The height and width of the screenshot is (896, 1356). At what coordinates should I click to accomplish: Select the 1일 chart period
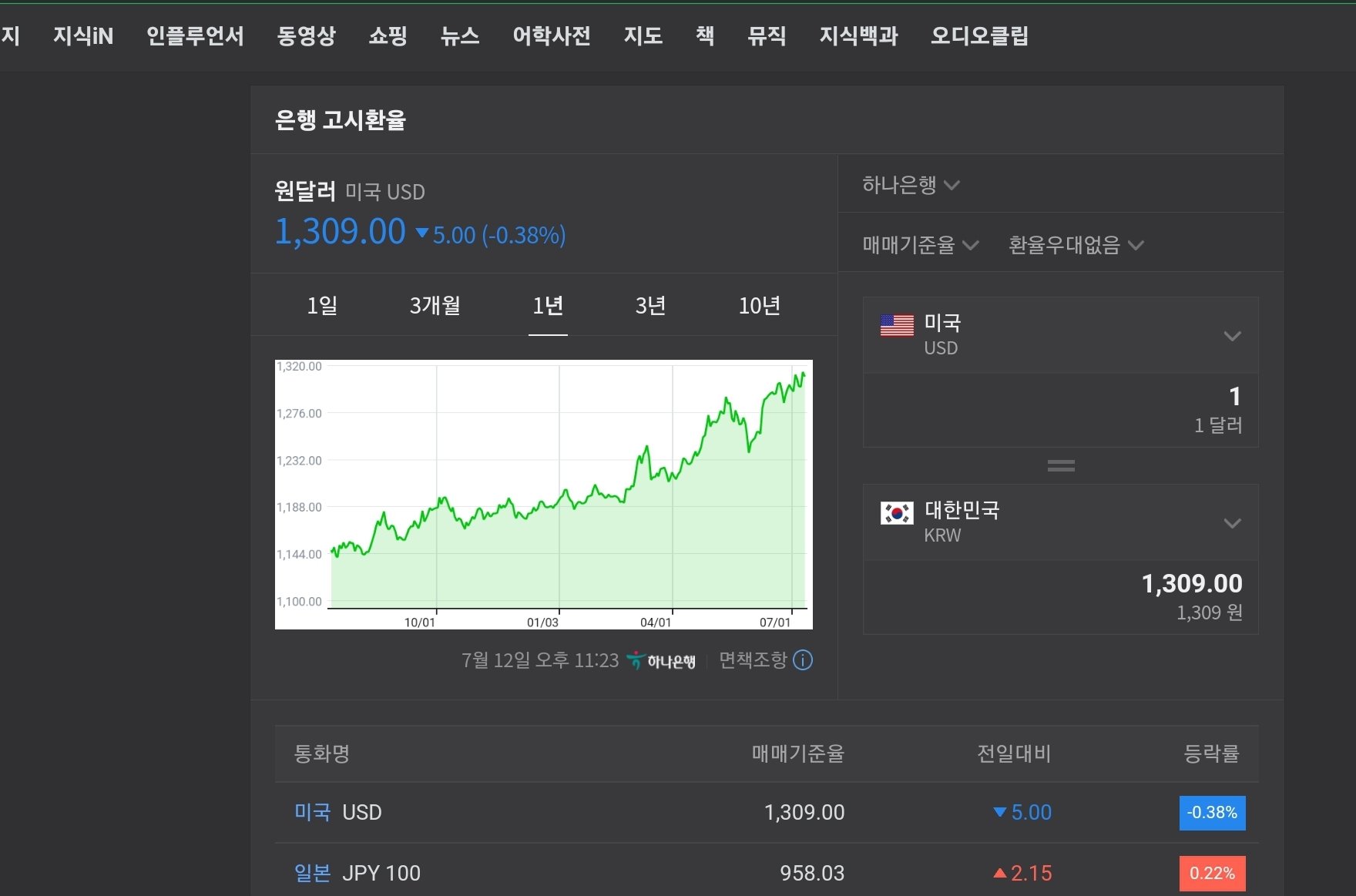coord(322,306)
